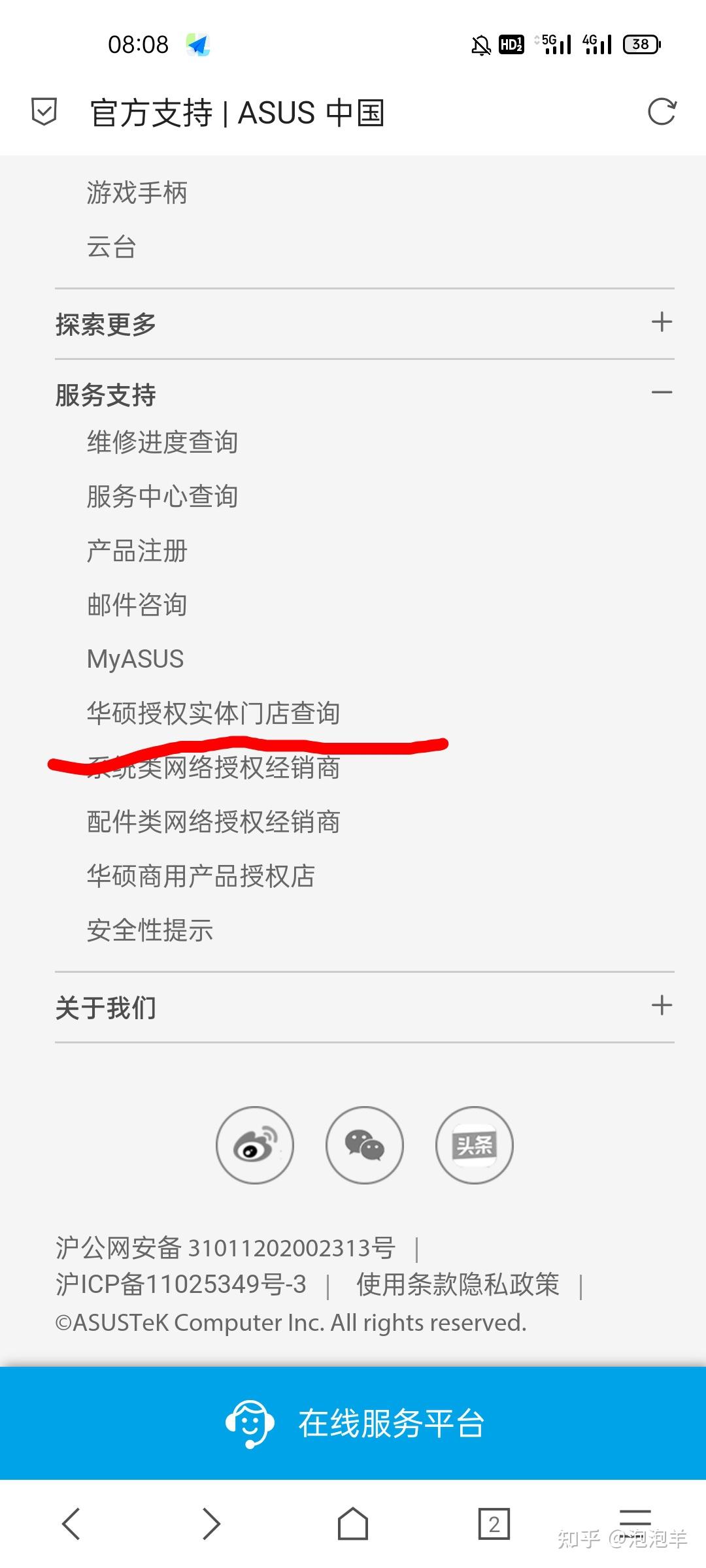Open the 云台 link

111,247
